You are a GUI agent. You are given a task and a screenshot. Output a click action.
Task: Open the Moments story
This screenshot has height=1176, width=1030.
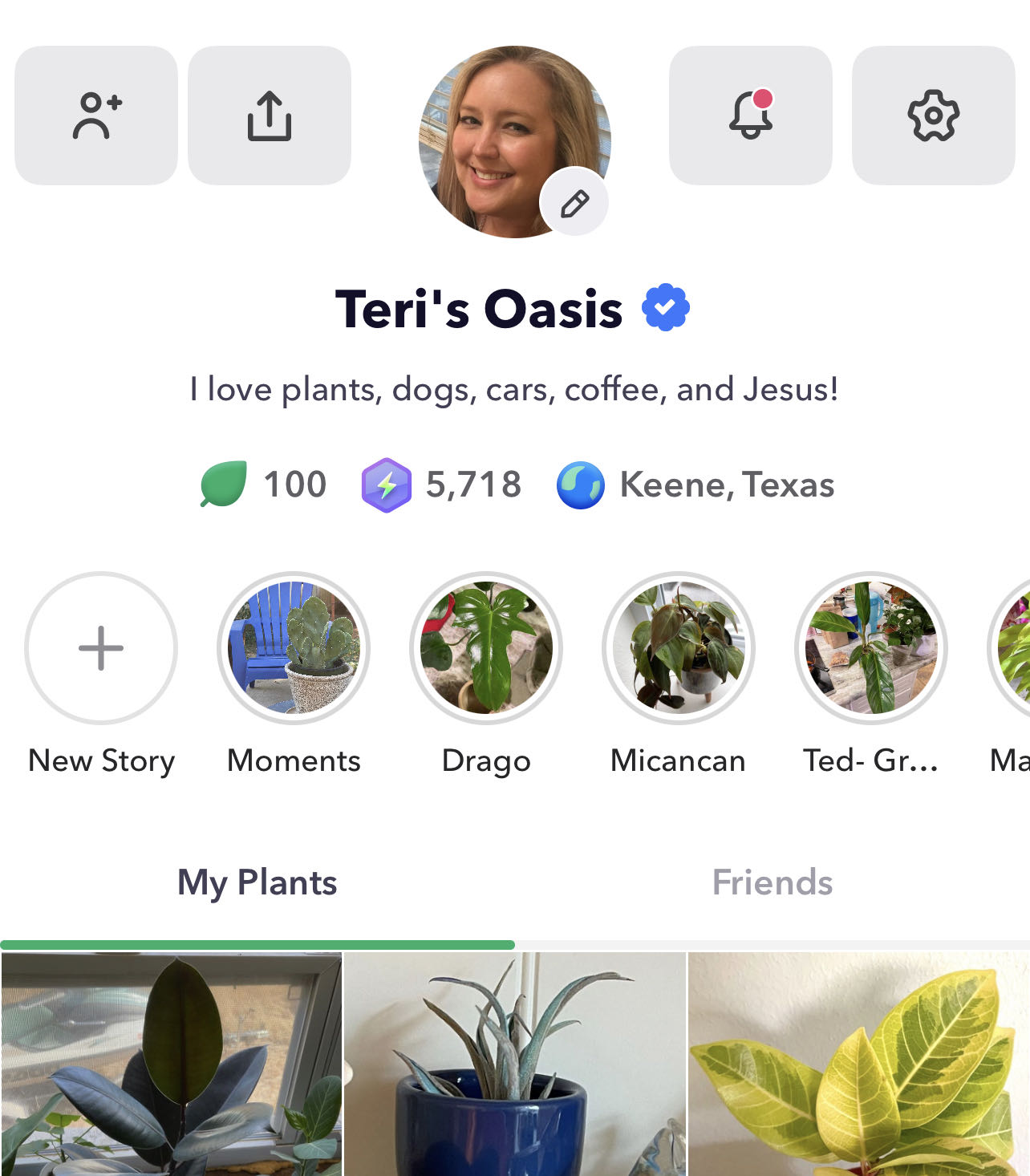point(294,648)
